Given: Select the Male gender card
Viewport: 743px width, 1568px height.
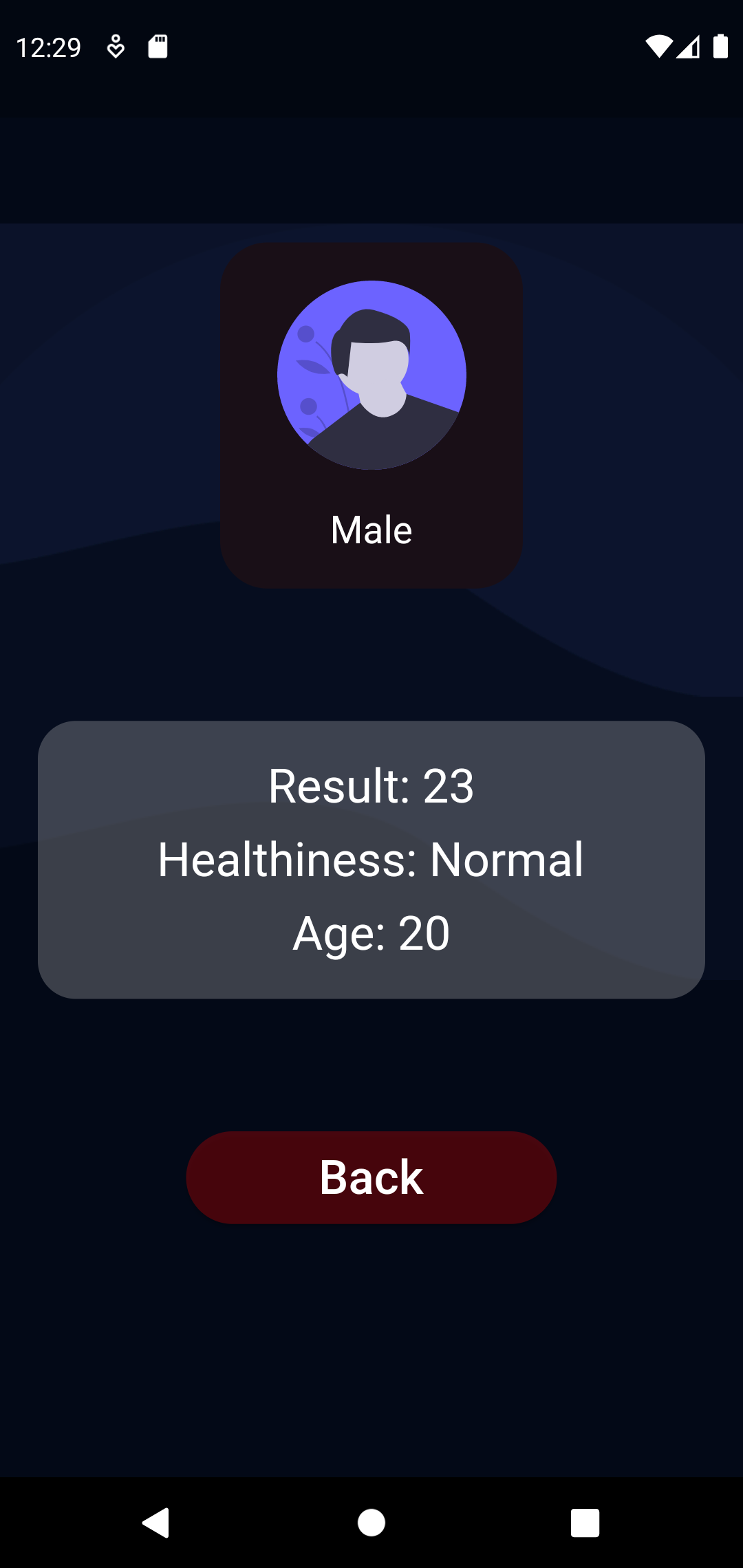Looking at the screenshot, I should click(x=371, y=413).
